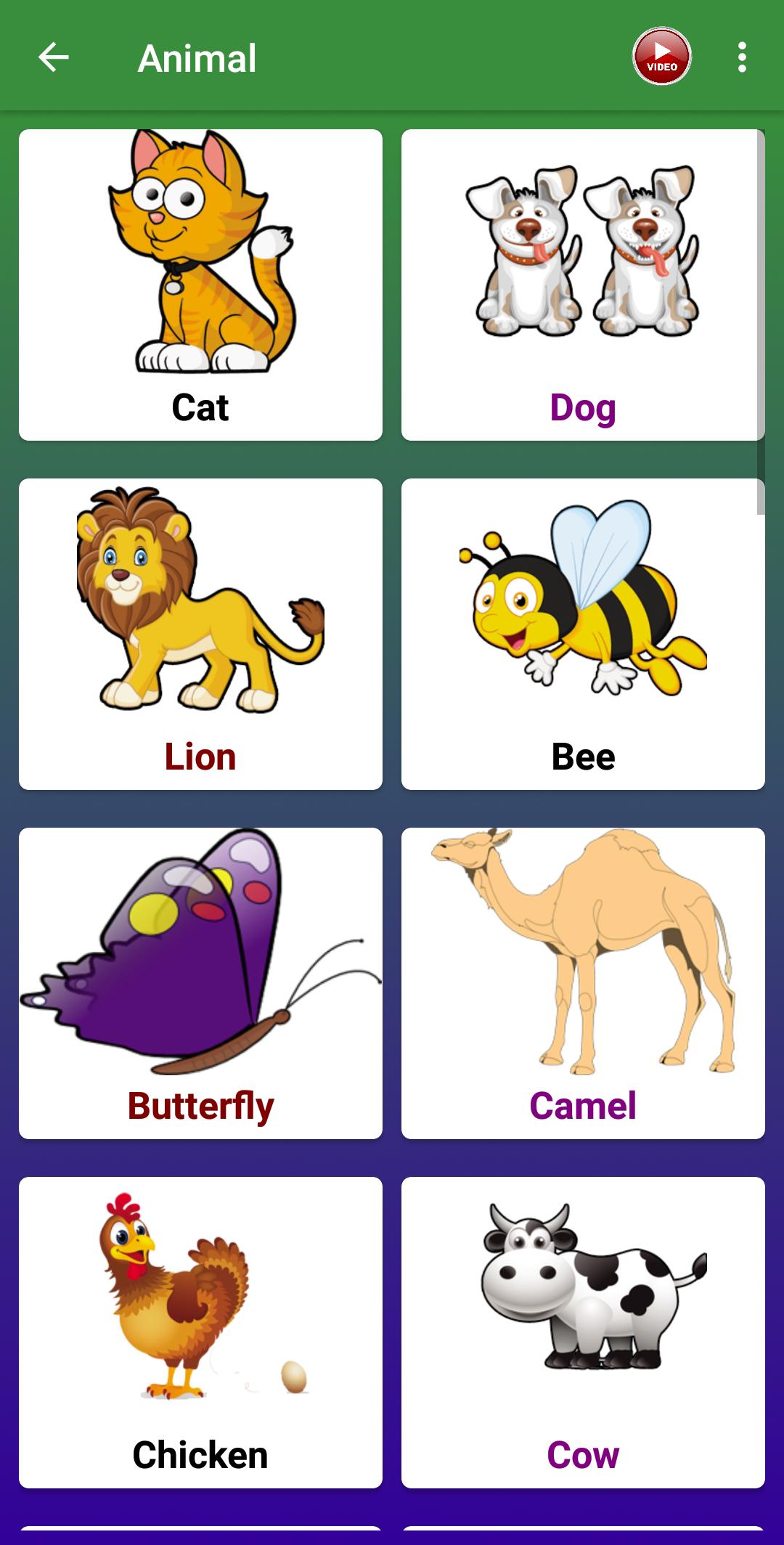Go back using the arrow icon
This screenshot has height=1545, width=784.
pos(53,57)
